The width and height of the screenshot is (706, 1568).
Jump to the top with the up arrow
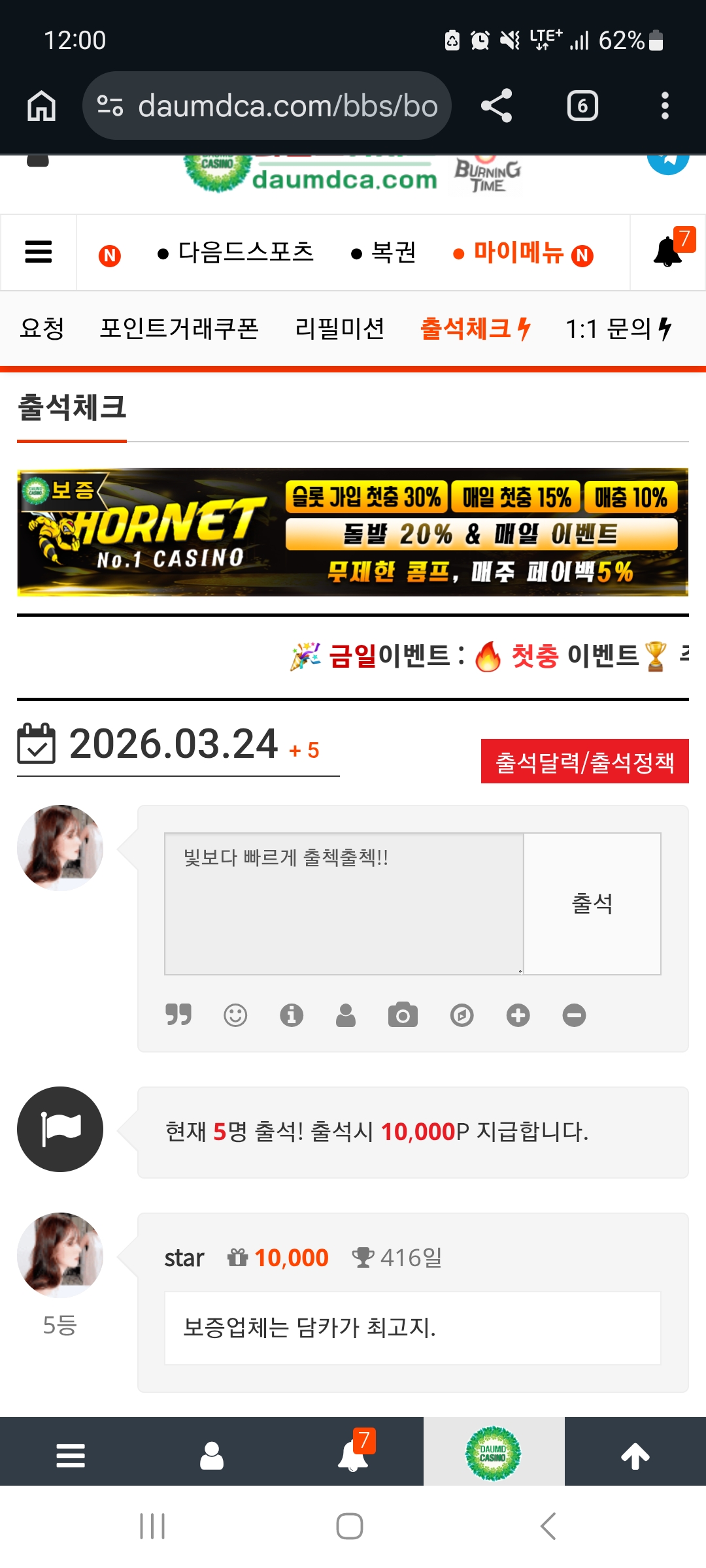click(635, 1456)
